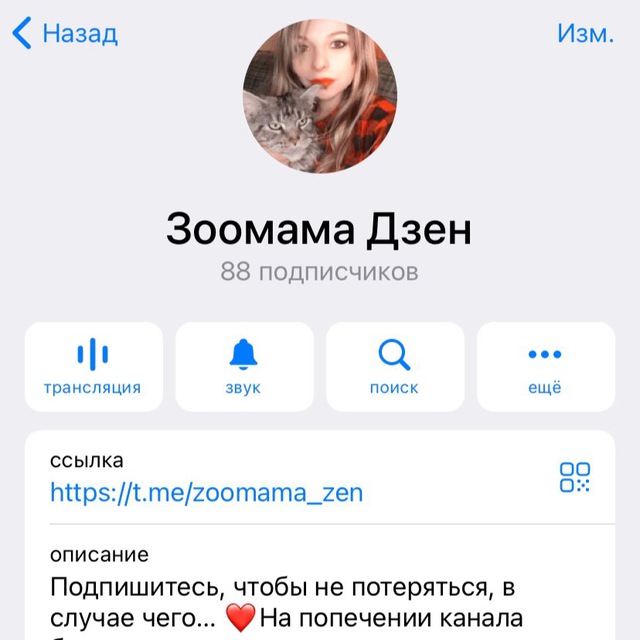Show the channel QR code icon
Viewport: 640px width, 640px height.
[x=575, y=477]
